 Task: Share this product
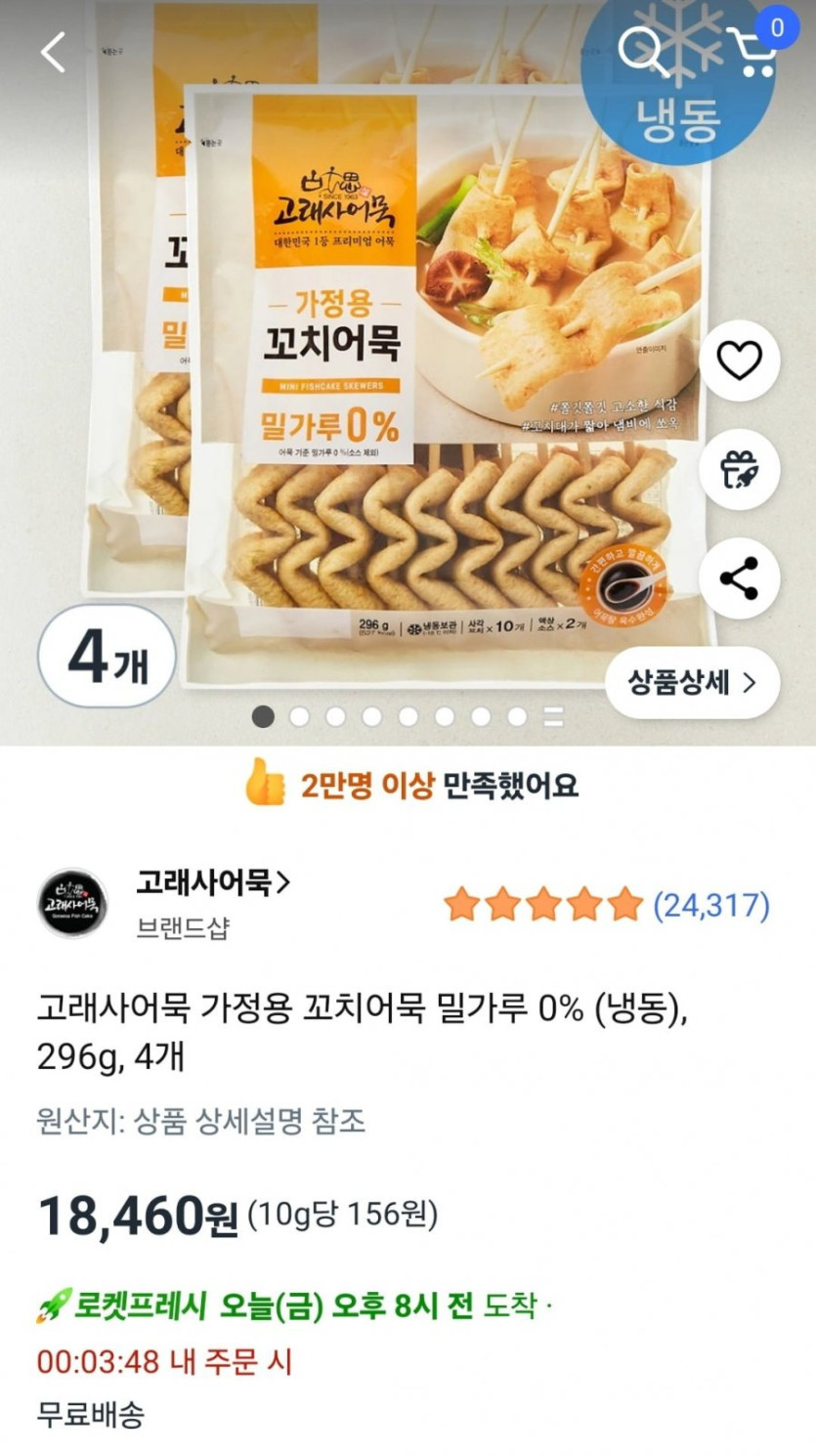pyautogui.click(x=739, y=578)
